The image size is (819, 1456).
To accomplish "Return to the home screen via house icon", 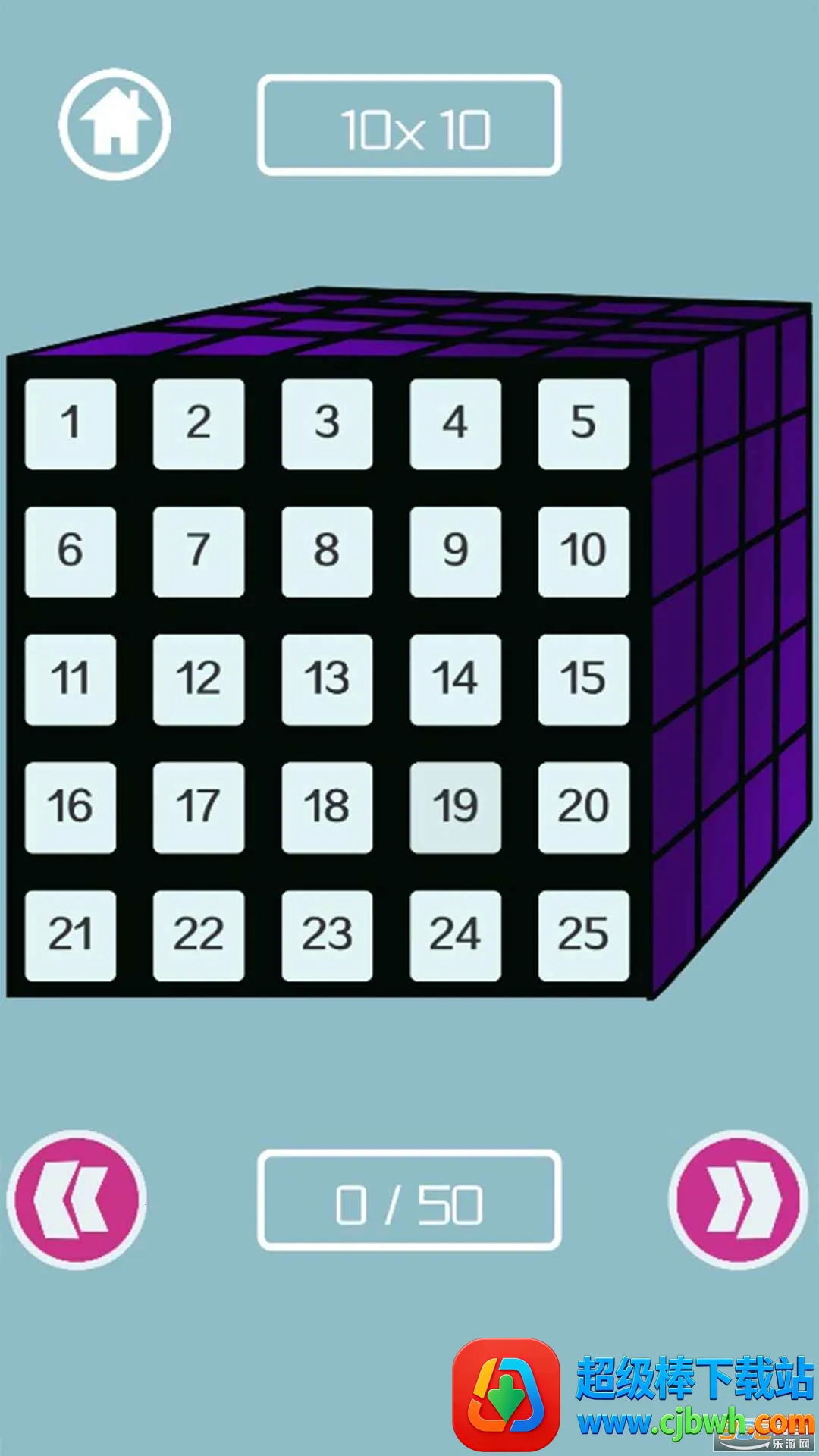I will tap(115, 124).
